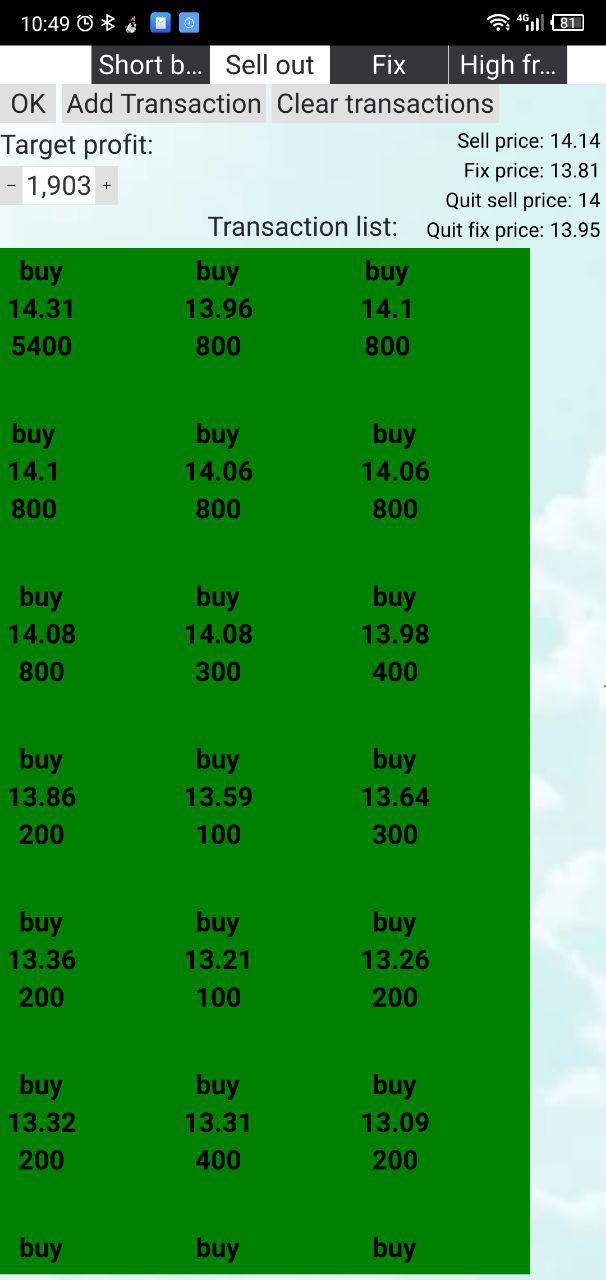Select the buy 13.96 800 transaction
The height and width of the screenshot is (1280, 606).
pos(218,309)
